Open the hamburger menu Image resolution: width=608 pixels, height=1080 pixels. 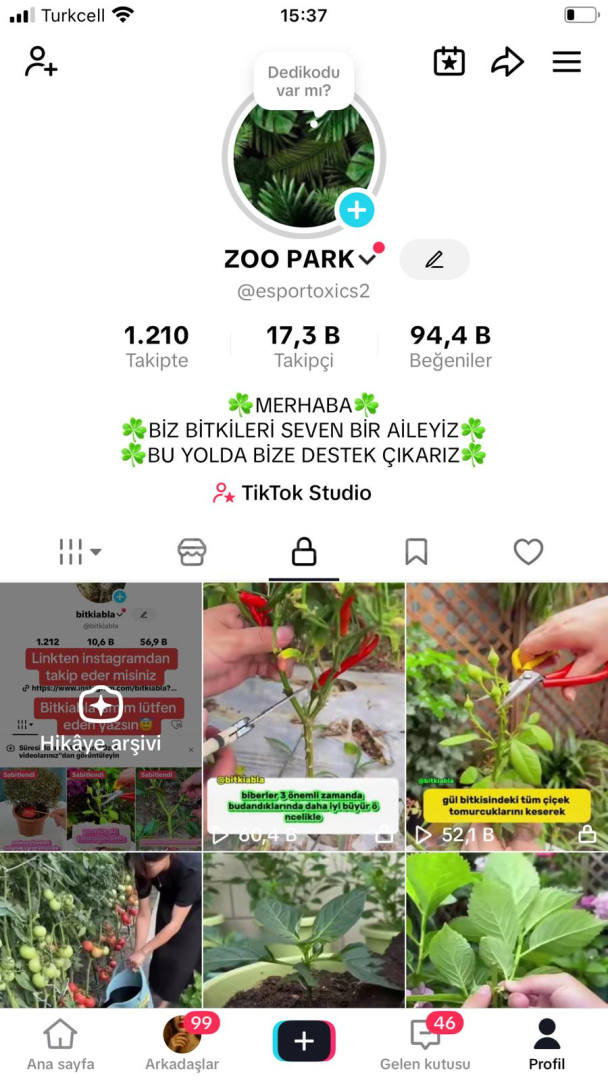566,62
